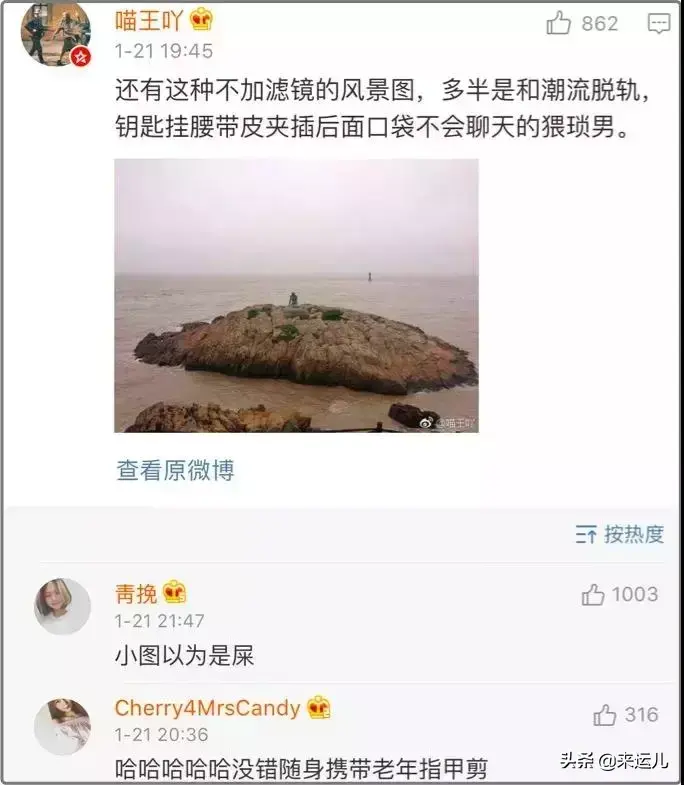Open 查看原微博 link
Viewport: 684px width, 785px height.
(175, 470)
